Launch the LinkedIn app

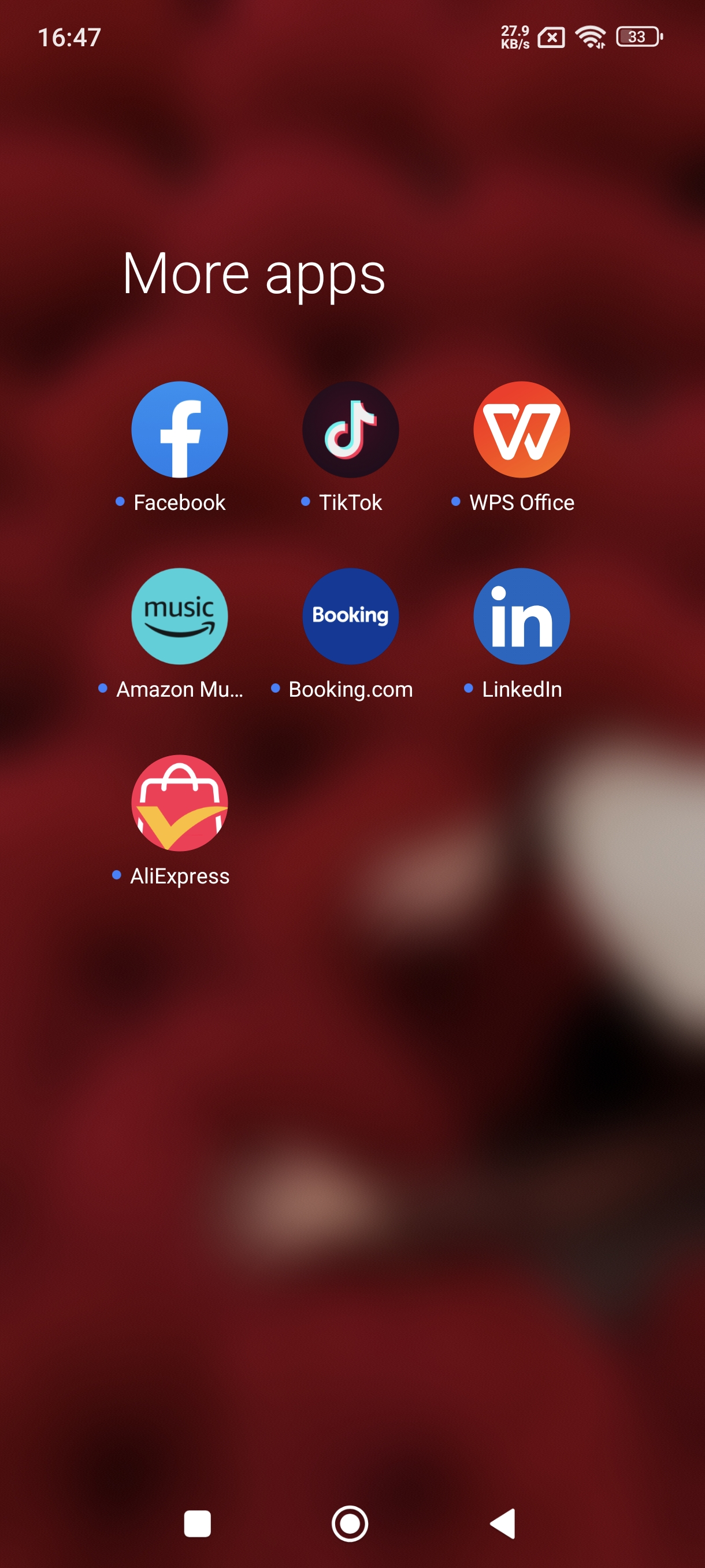coord(521,616)
